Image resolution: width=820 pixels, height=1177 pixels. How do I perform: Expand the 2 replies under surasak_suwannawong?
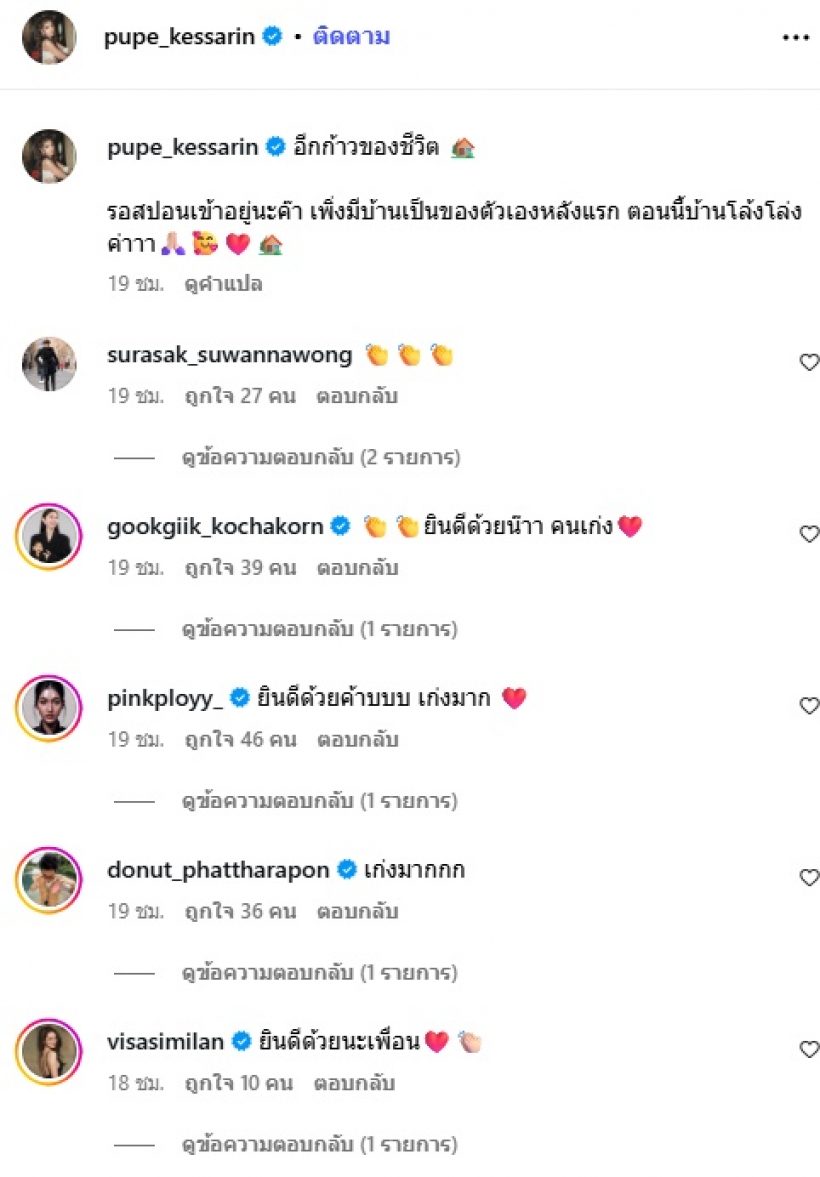pyautogui.click(x=320, y=458)
